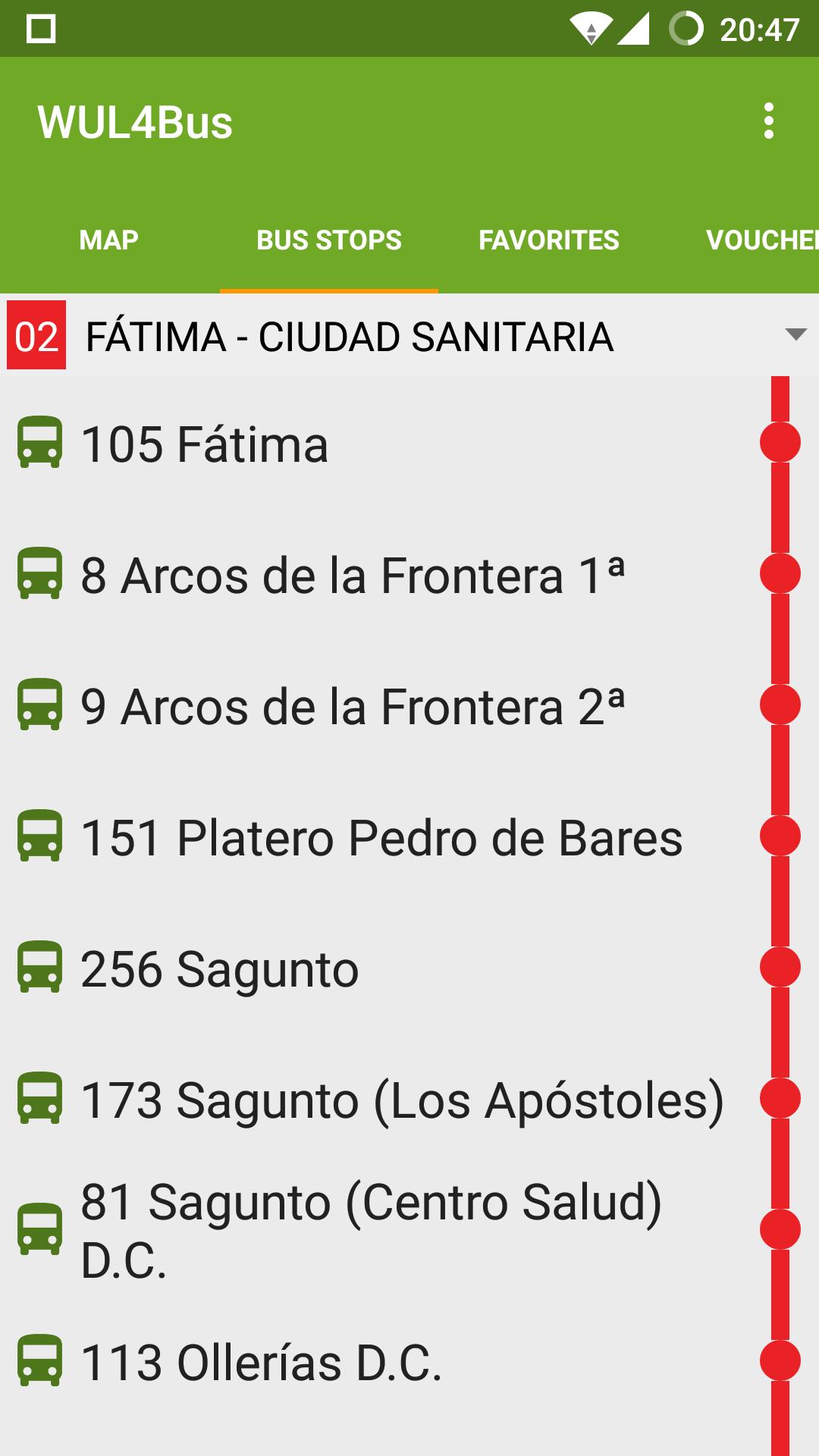819x1456 pixels.
Task: Open the FAVORITES tab
Action: (x=548, y=240)
